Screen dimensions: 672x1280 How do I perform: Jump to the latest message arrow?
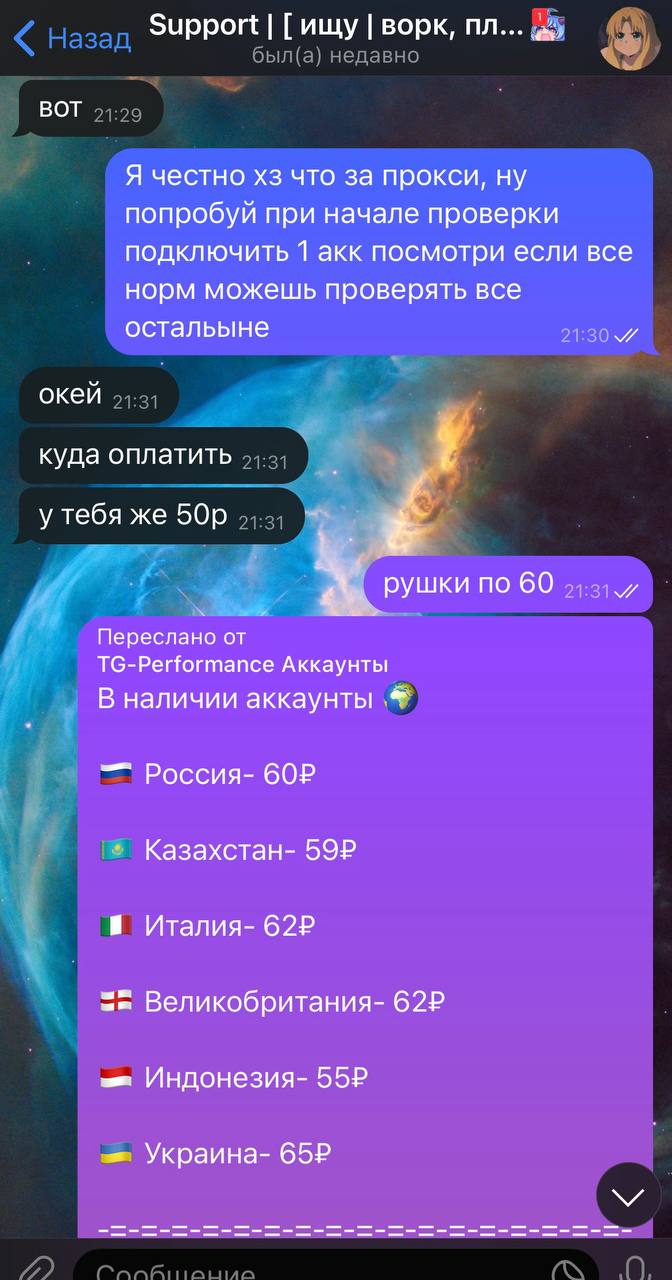tap(628, 1195)
